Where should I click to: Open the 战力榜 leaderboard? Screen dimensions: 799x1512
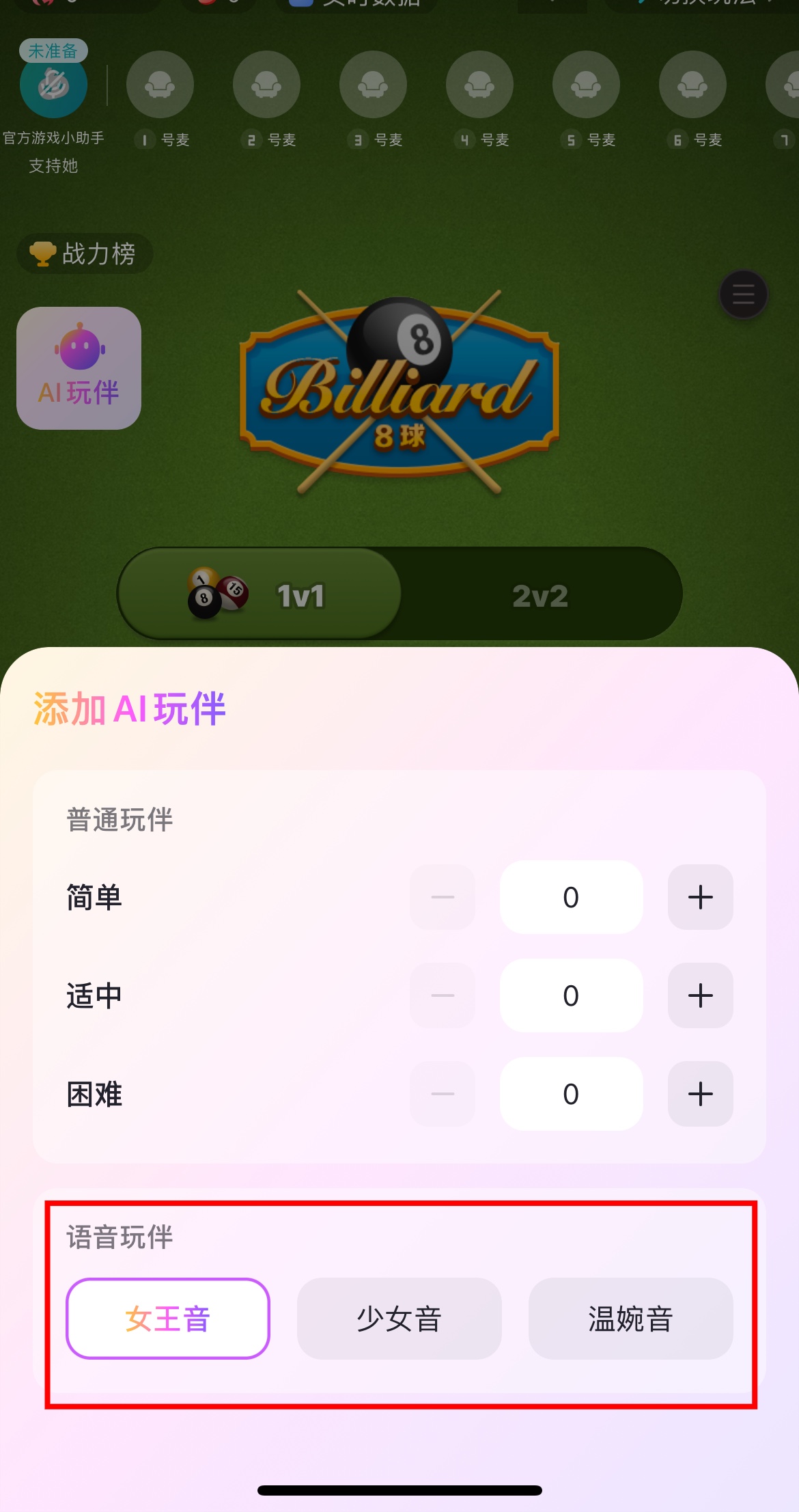coord(84,254)
